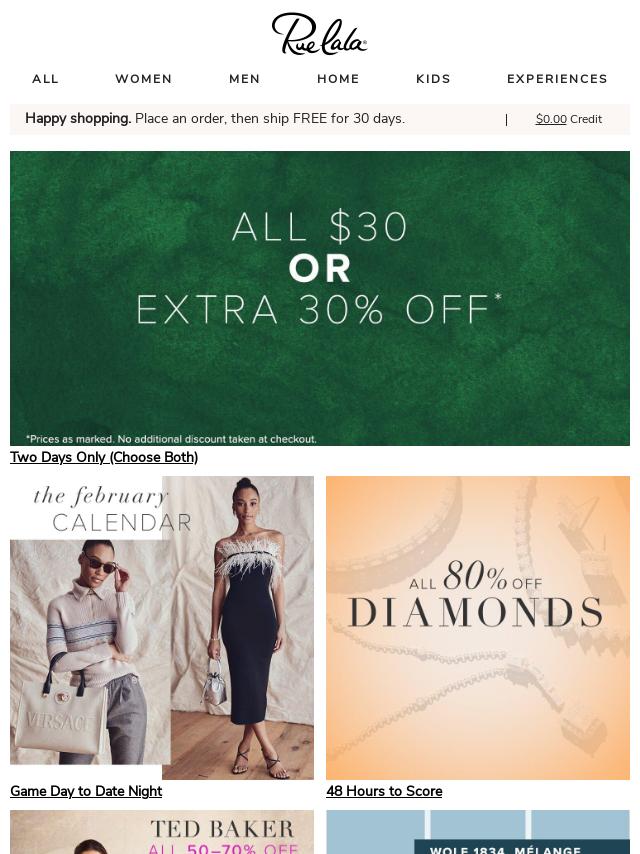Open the All $30 or Extra 30% Off banner
The width and height of the screenshot is (640, 854).
pyautogui.click(x=320, y=298)
